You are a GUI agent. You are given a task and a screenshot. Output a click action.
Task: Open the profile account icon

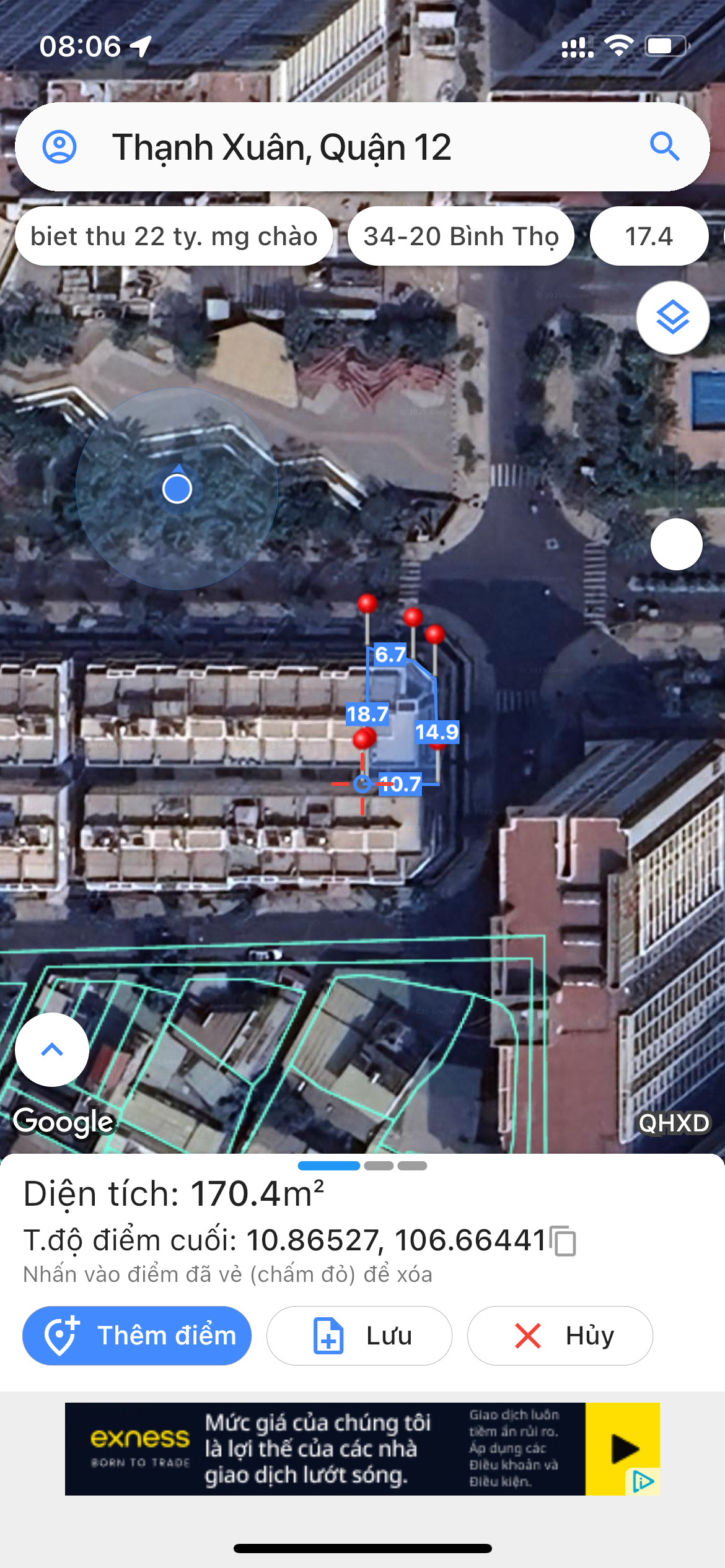[x=59, y=147]
